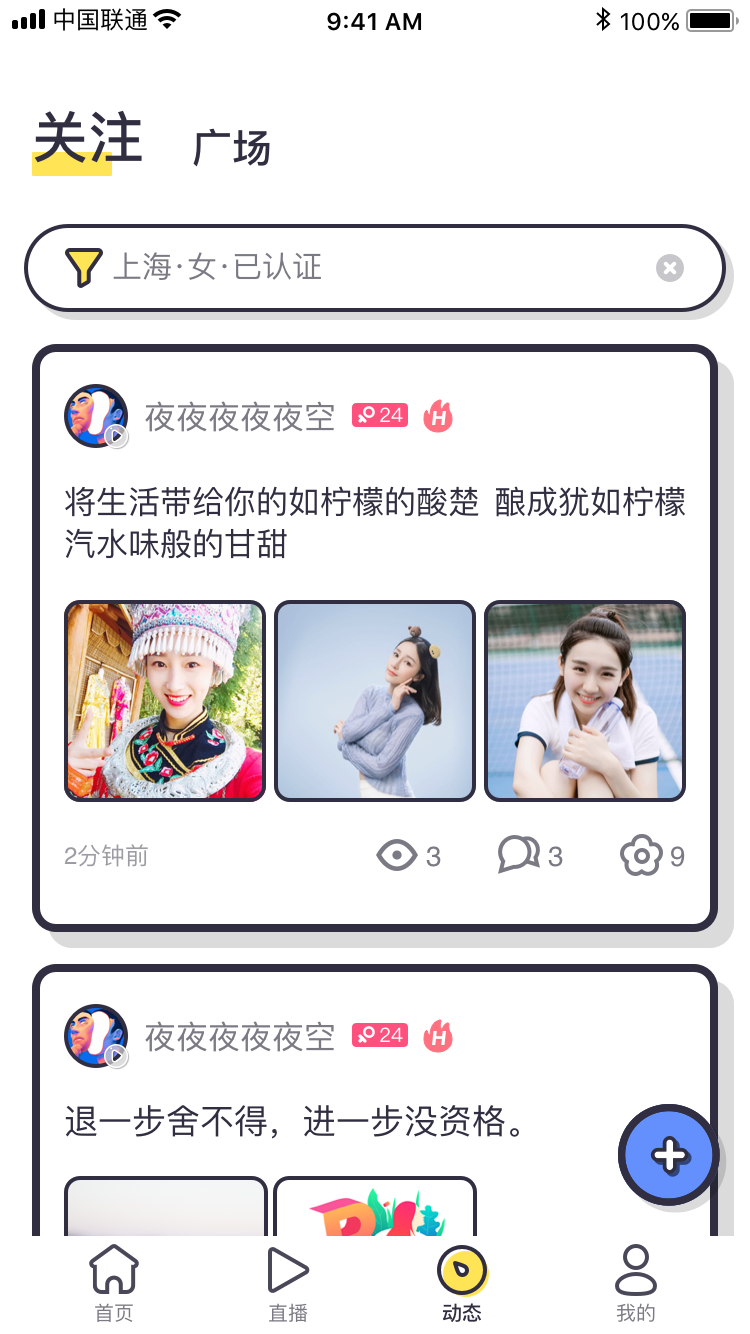Image resolution: width=750 pixels, height=1334 pixels.
Task: Open the avatar on the 柠檬 post
Action: pyautogui.click(x=96, y=416)
